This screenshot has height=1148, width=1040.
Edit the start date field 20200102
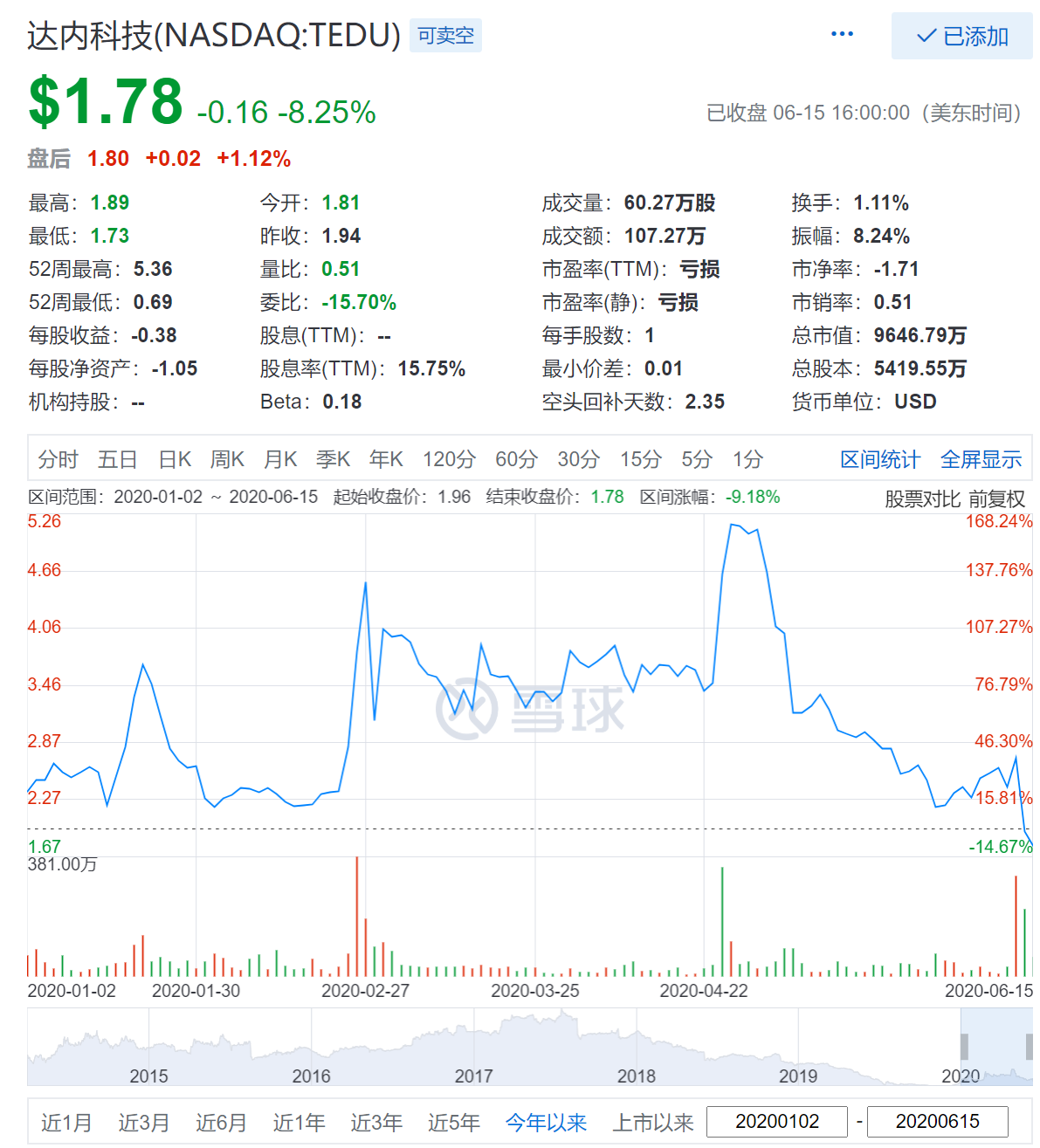coord(777,1122)
